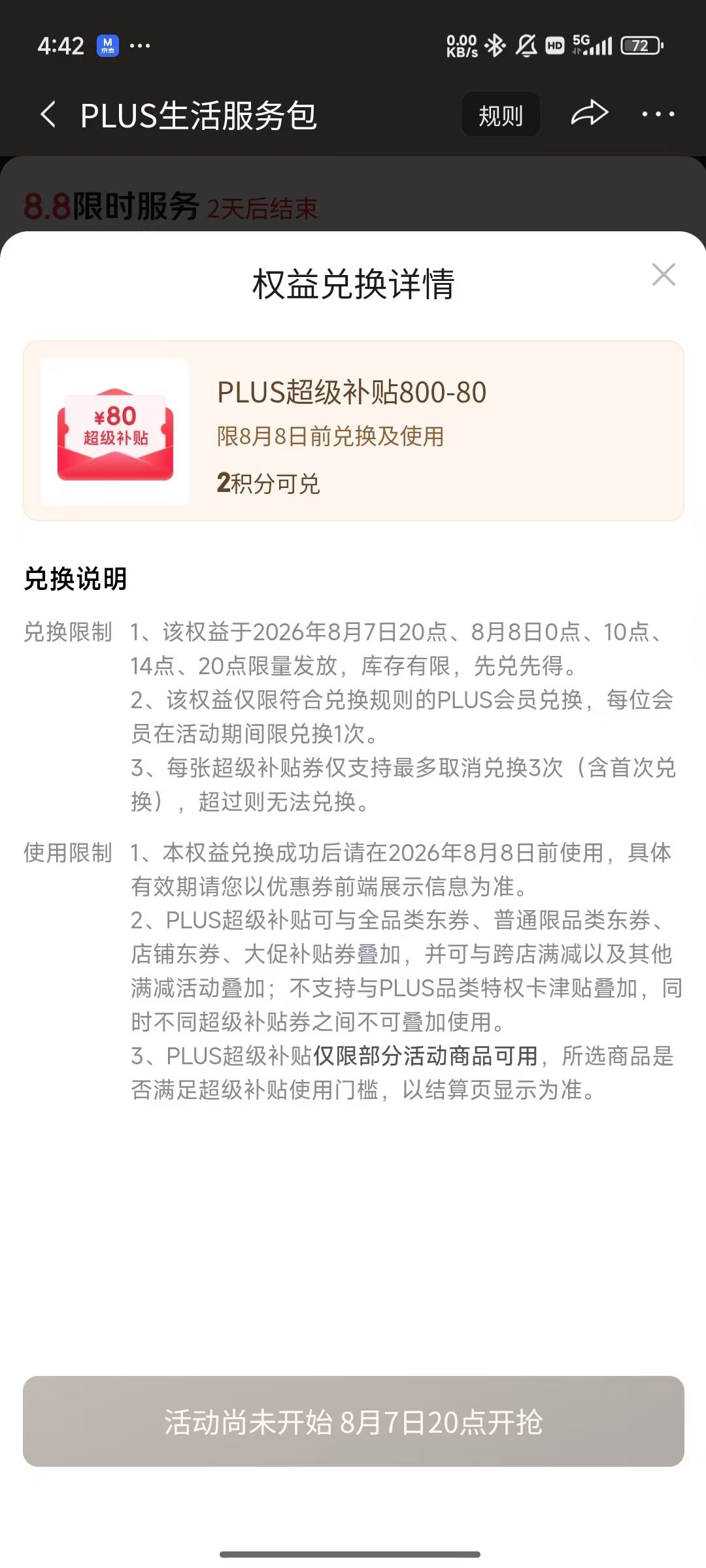
Task: Share this page via arrow icon
Action: coord(590,114)
